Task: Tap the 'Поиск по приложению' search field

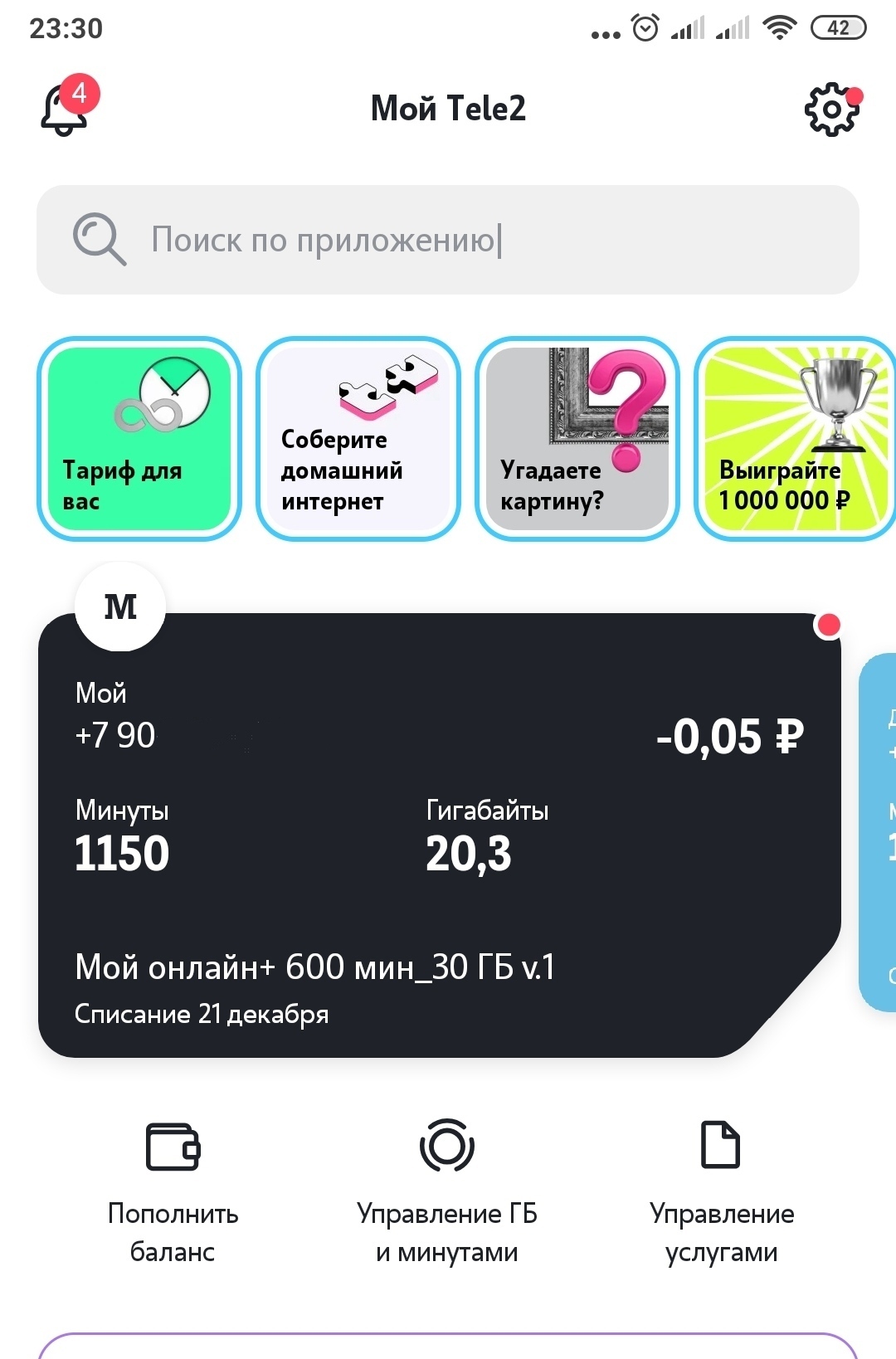Action: pyautogui.click(x=448, y=240)
